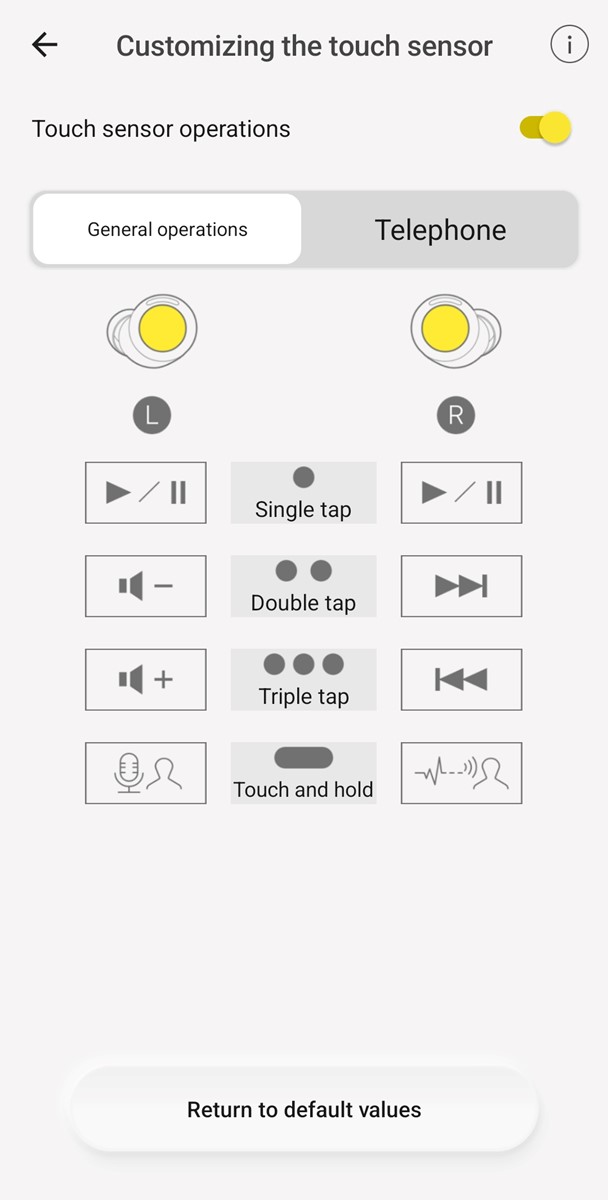Change left earbud single tap play/pause action
This screenshot has height=1200, width=608.
[146, 492]
